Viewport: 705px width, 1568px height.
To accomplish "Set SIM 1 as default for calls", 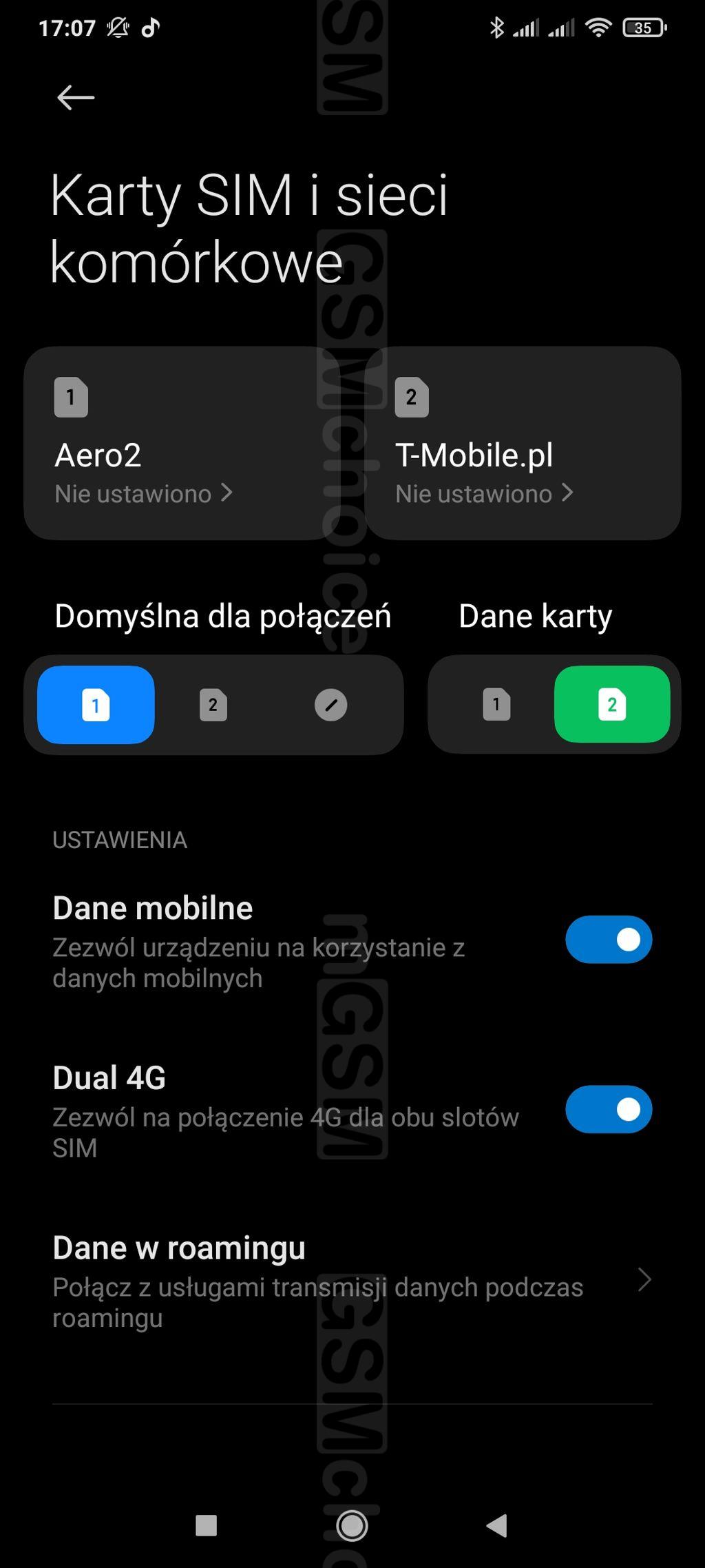I will tap(96, 705).
